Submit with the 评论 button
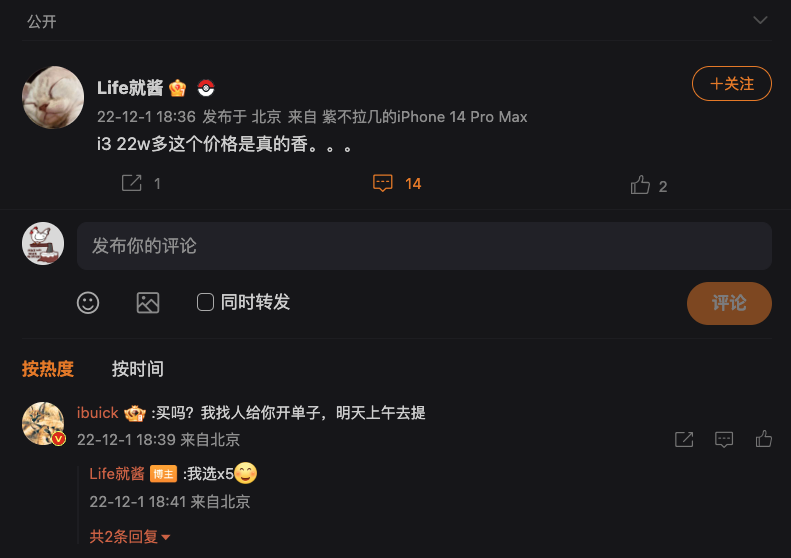The image size is (791, 558). (x=729, y=303)
